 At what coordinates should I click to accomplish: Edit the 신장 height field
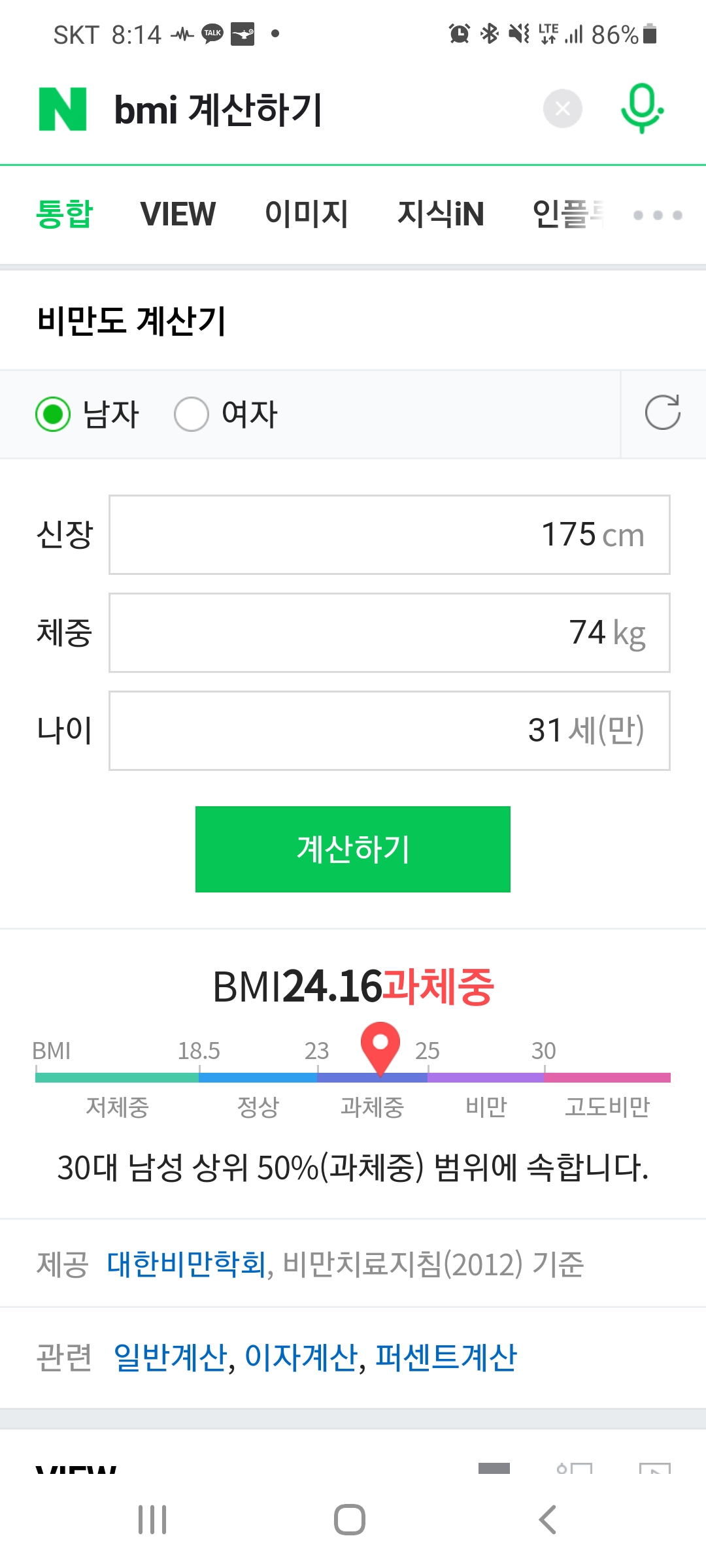[x=389, y=534]
